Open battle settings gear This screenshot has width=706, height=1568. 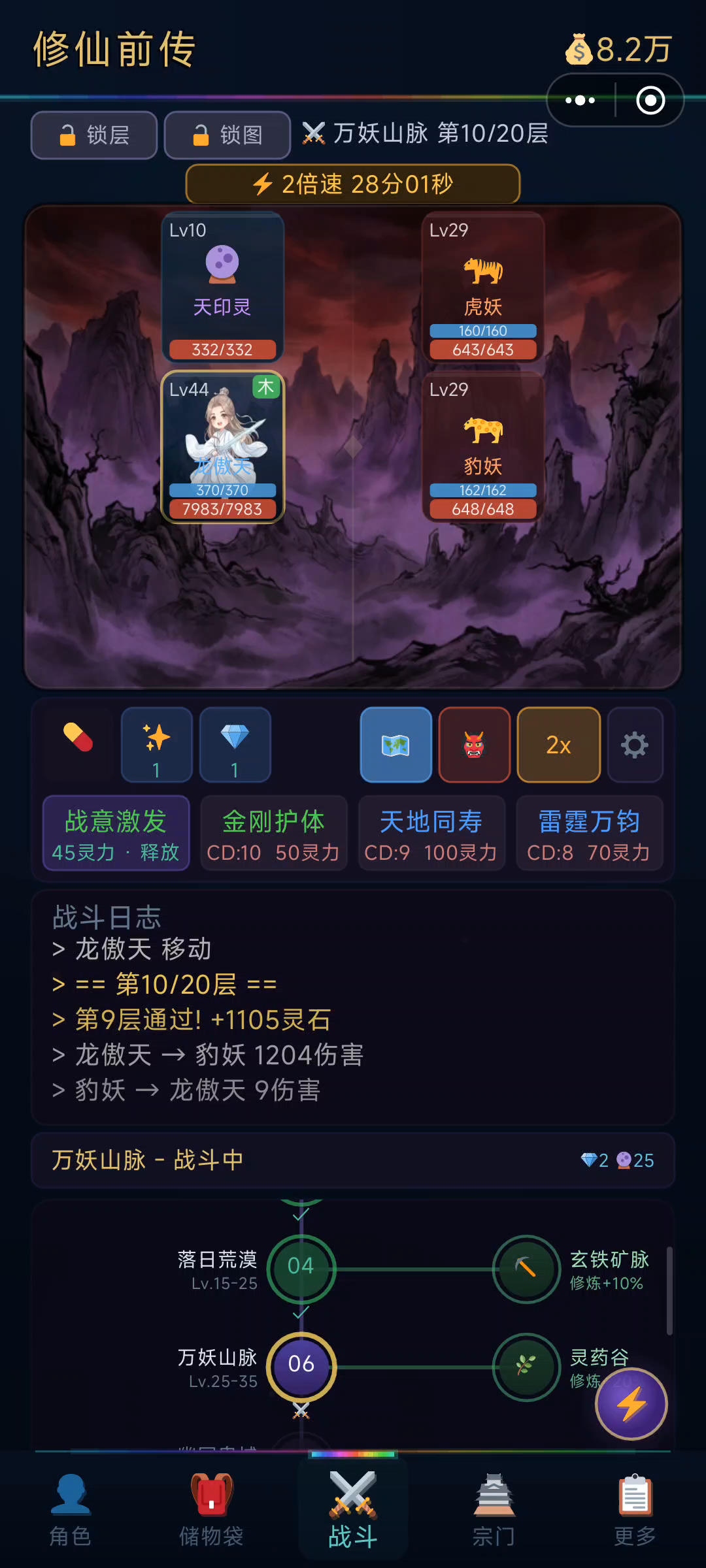point(635,745)
